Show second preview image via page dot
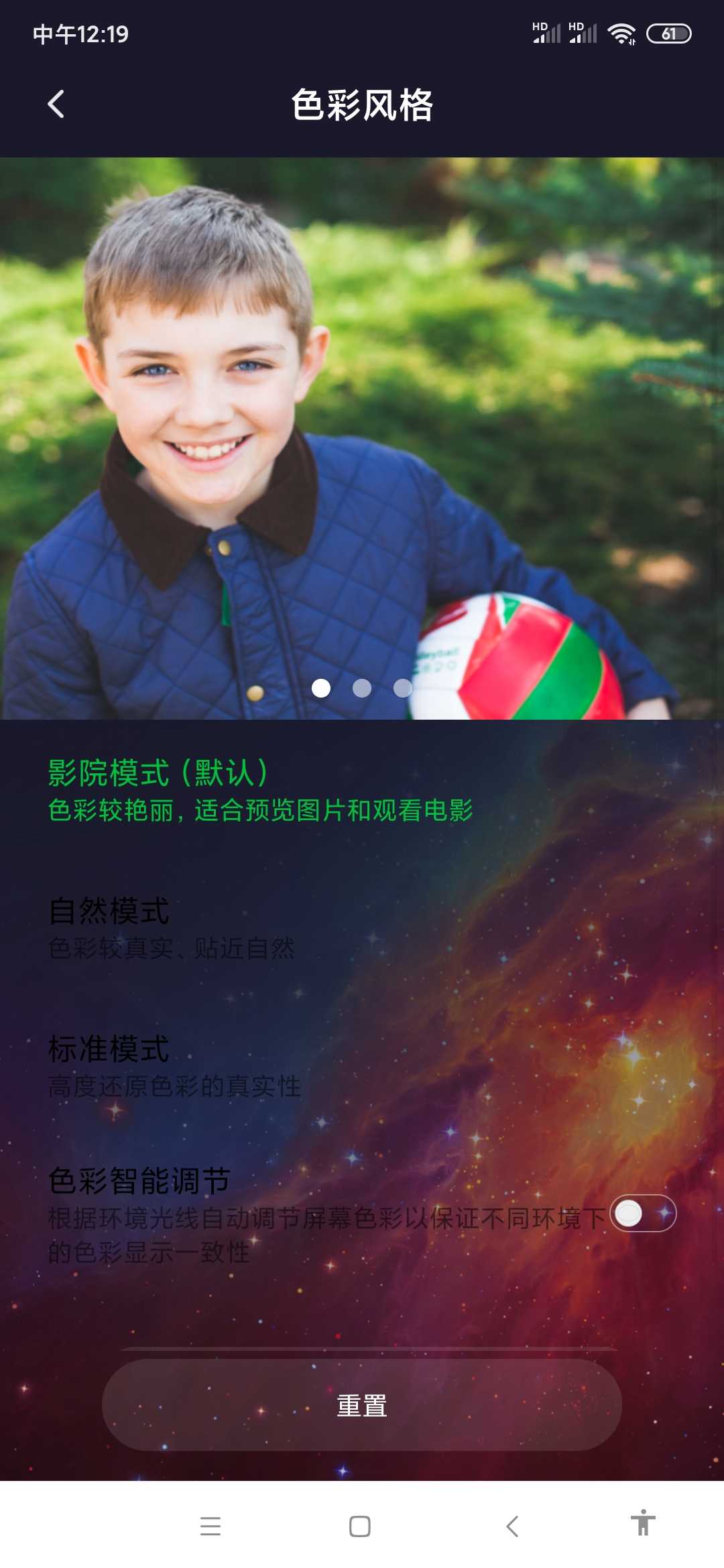Screen dimensions: 724x1568 pyautogui.click(x=362, y=688)
